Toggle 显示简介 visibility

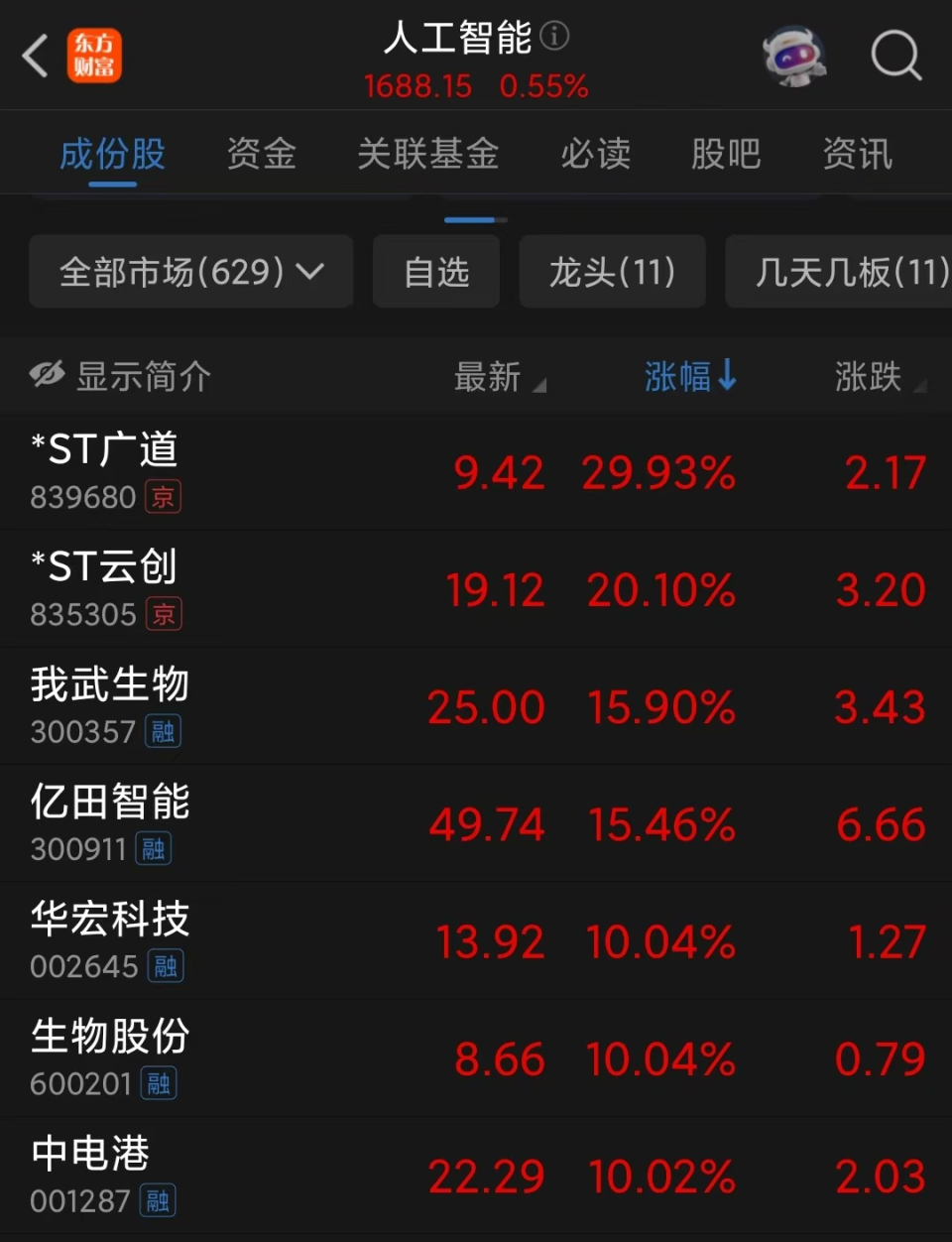[120, 376]
